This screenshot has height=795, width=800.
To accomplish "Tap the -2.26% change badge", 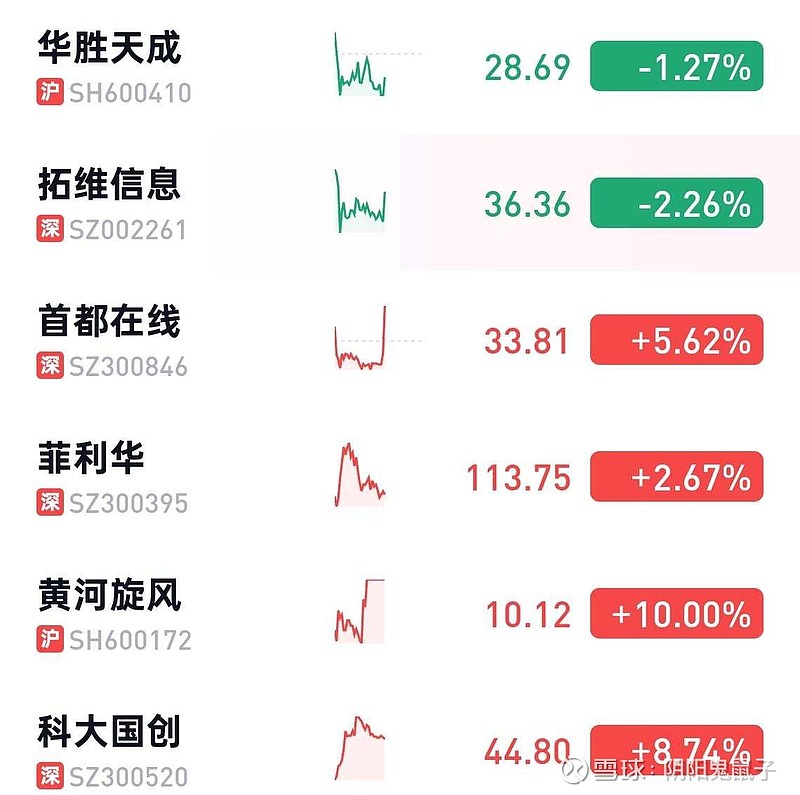I will coord(676,204).
